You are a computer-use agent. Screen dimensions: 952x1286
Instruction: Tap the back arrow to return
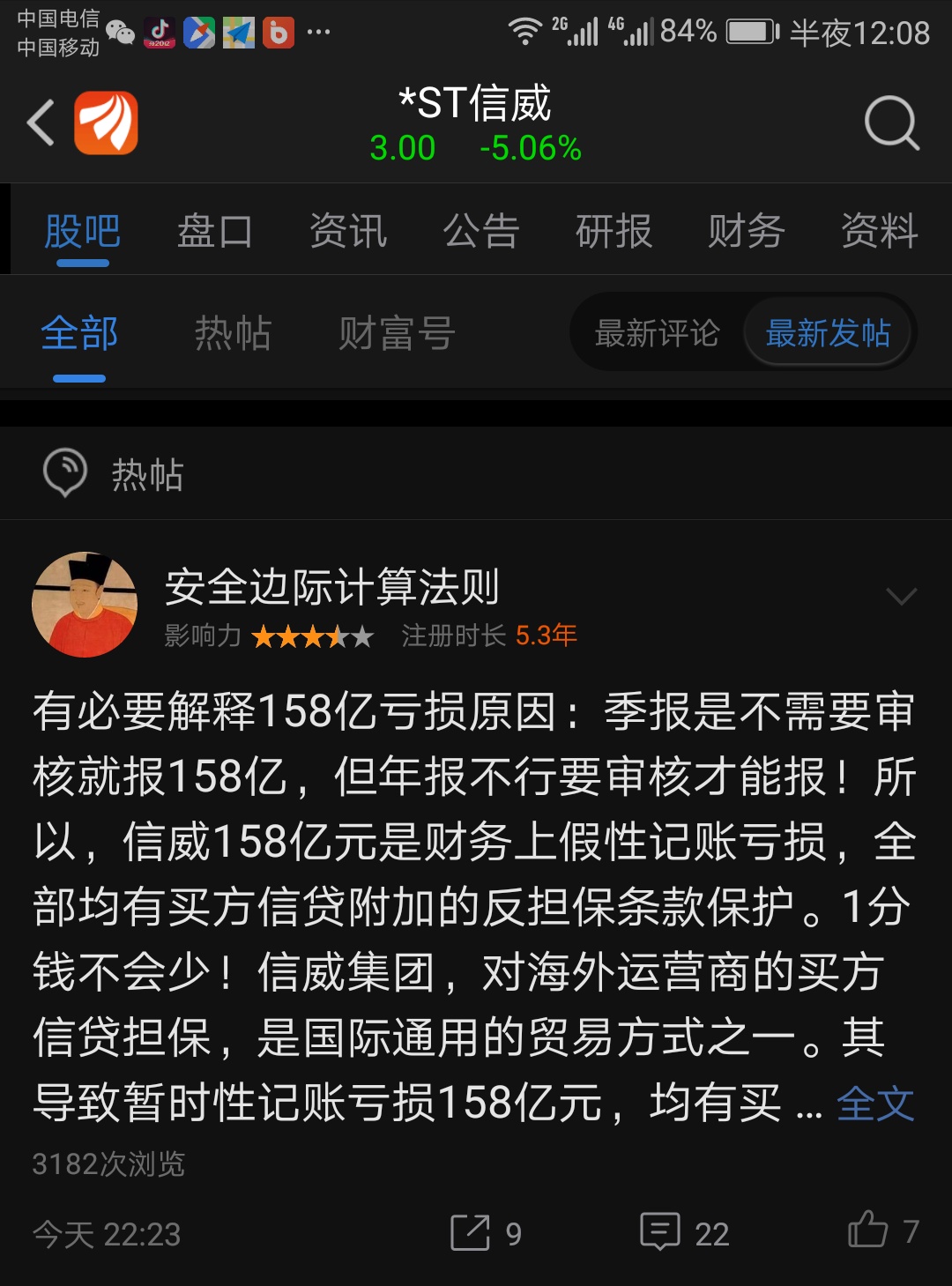(39, 123)
